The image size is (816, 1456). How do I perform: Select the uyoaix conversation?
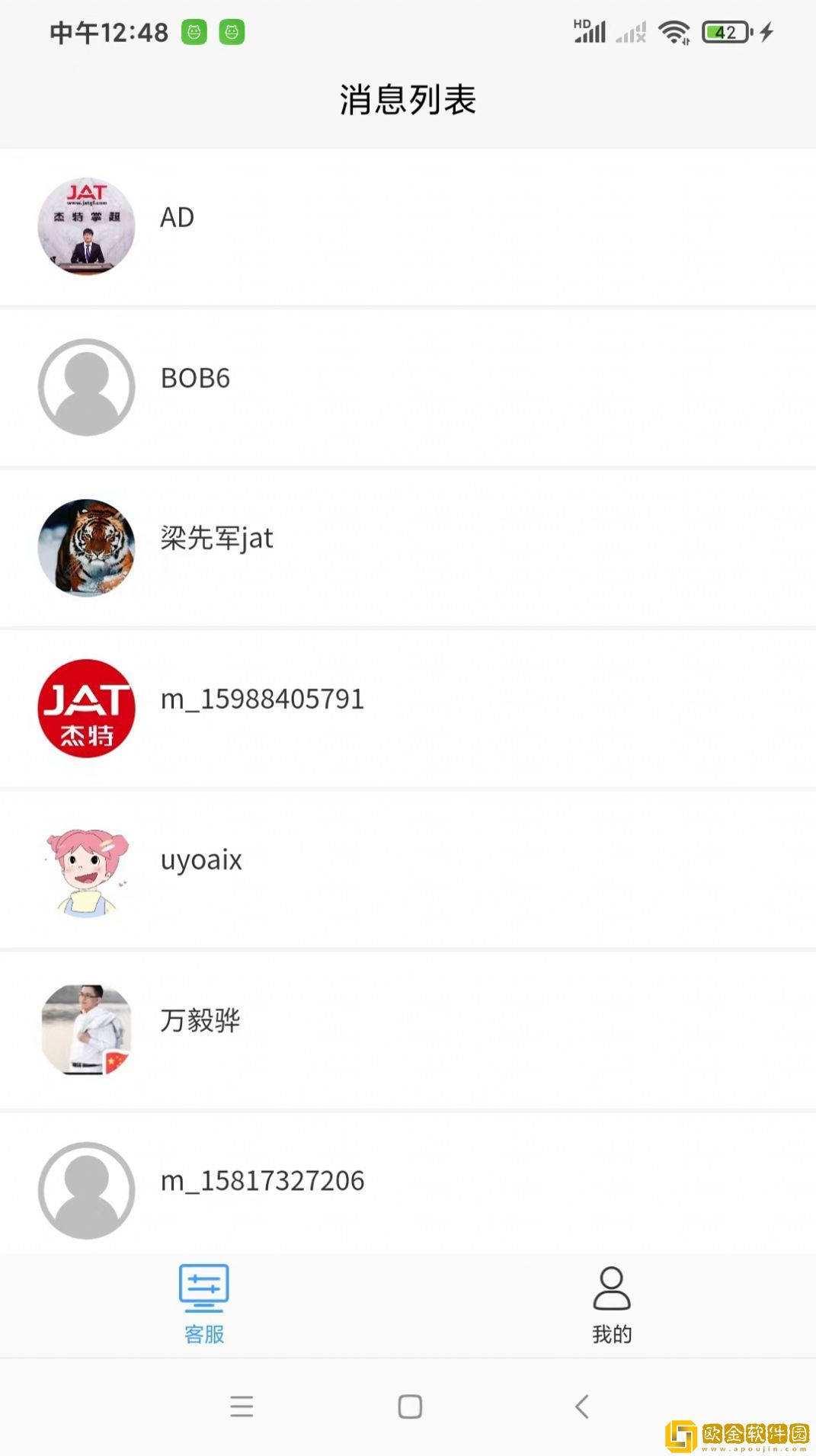pyautogui.click(x=408, y=869)
